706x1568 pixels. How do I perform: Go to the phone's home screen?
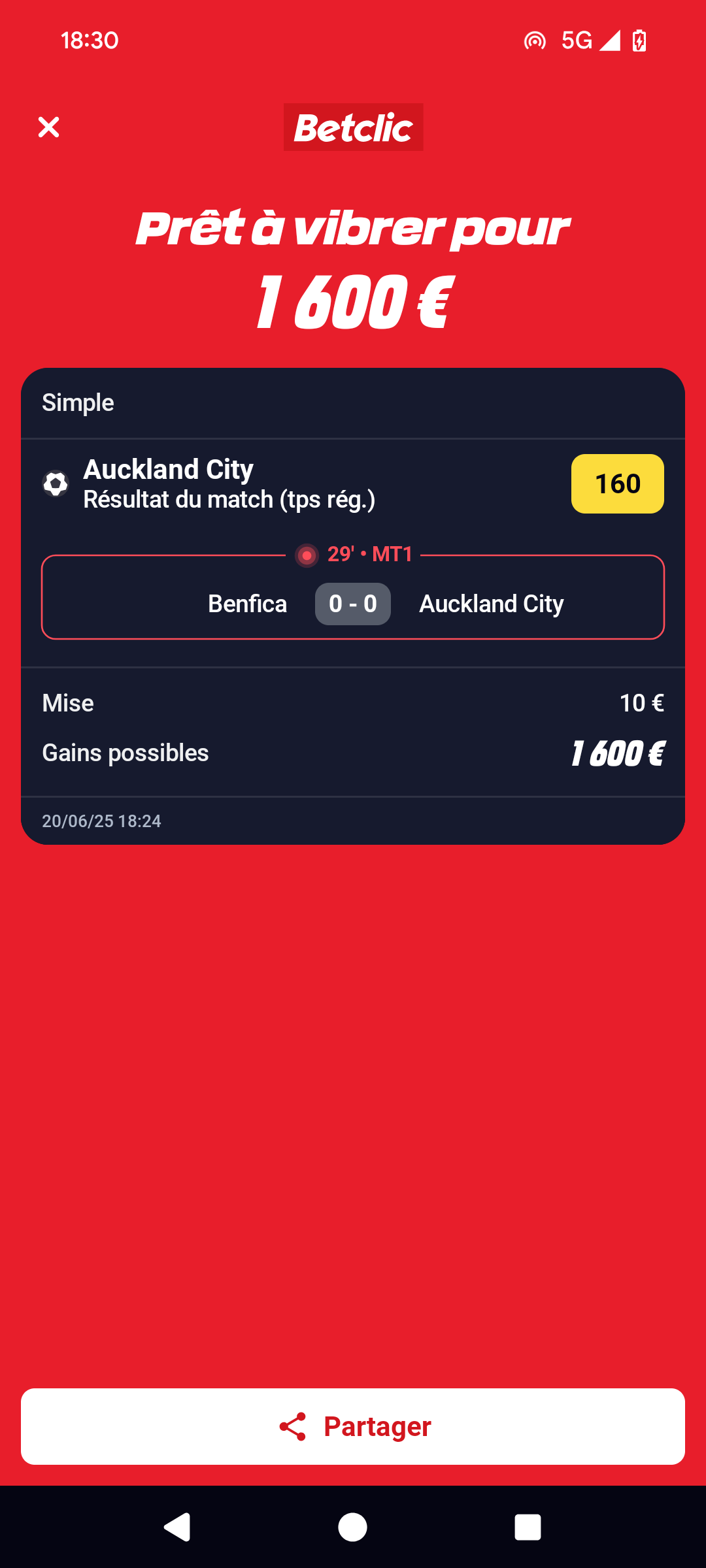pos(353,1527)
